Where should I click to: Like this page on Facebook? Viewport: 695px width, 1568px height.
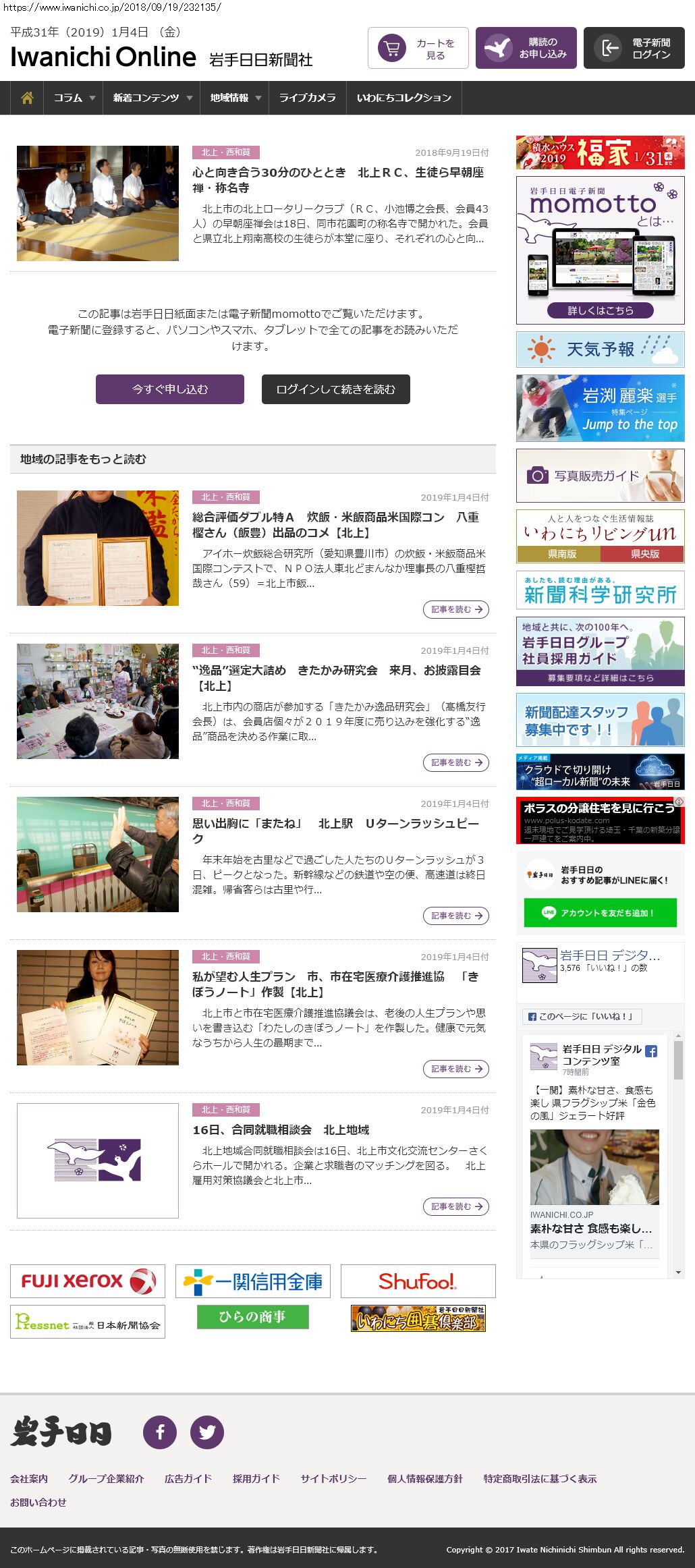pos(582,1016)
